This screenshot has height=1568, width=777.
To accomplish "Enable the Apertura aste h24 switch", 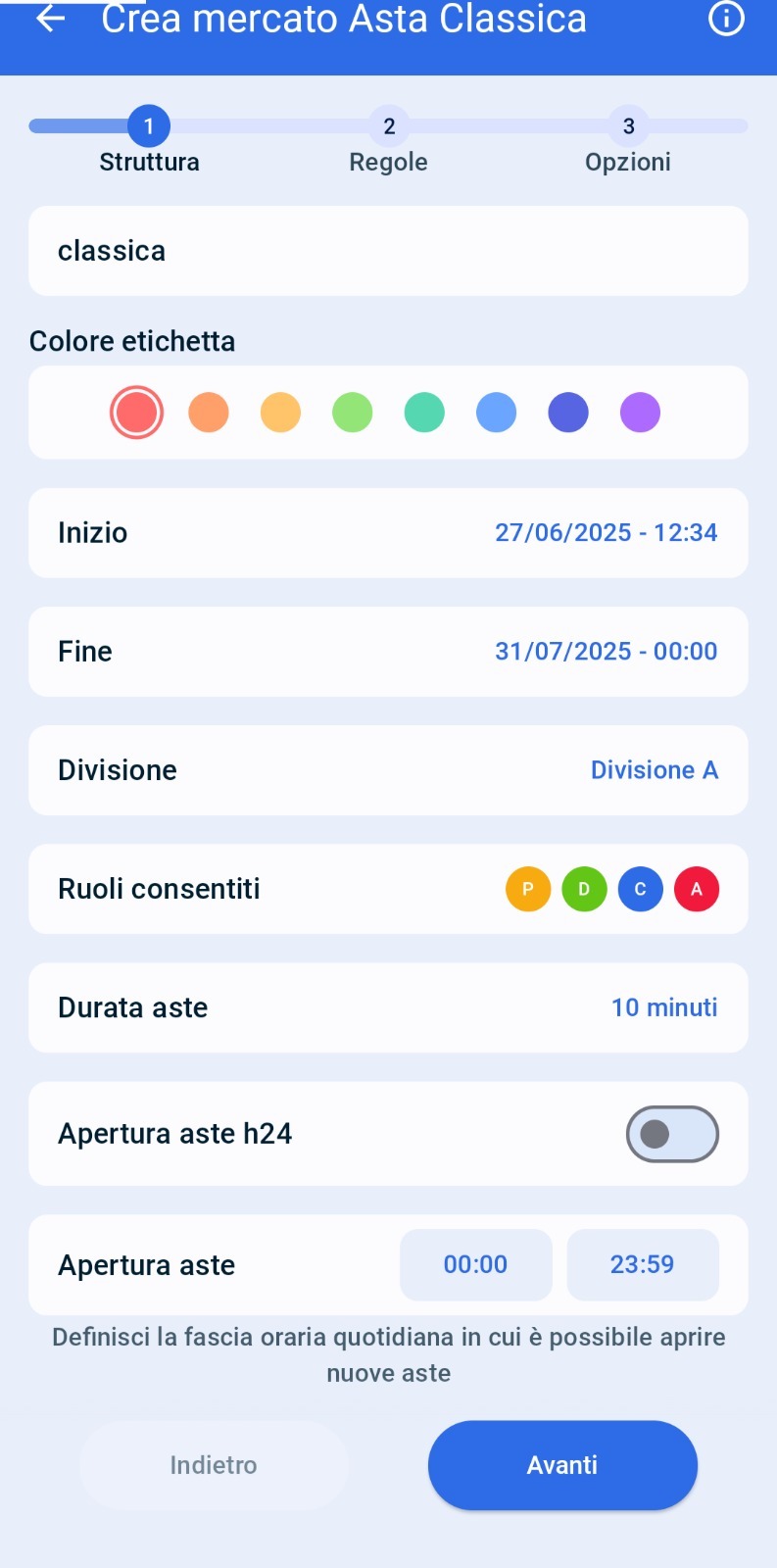I will coord(672,1134).
